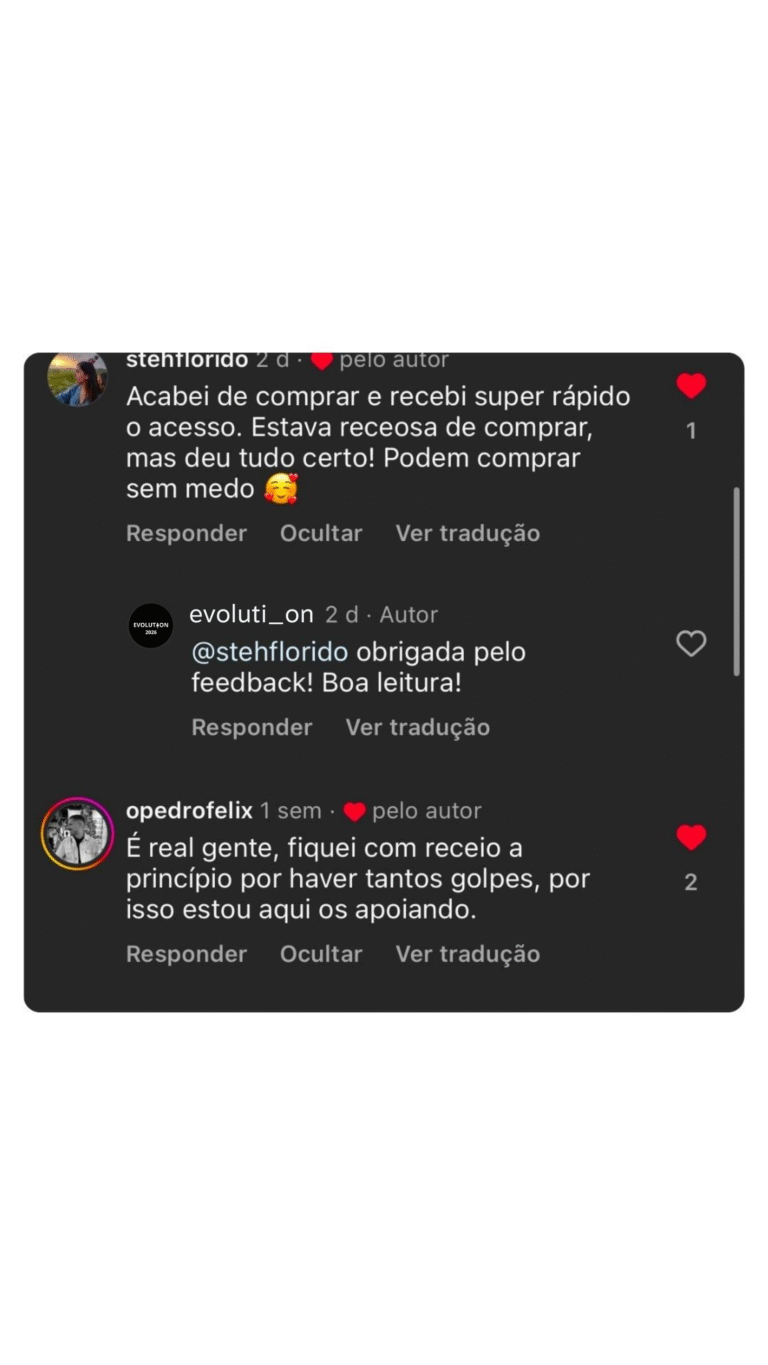View the '2' like count on opedrofelix's comment
768x1365 pixels.
(691, 882)
